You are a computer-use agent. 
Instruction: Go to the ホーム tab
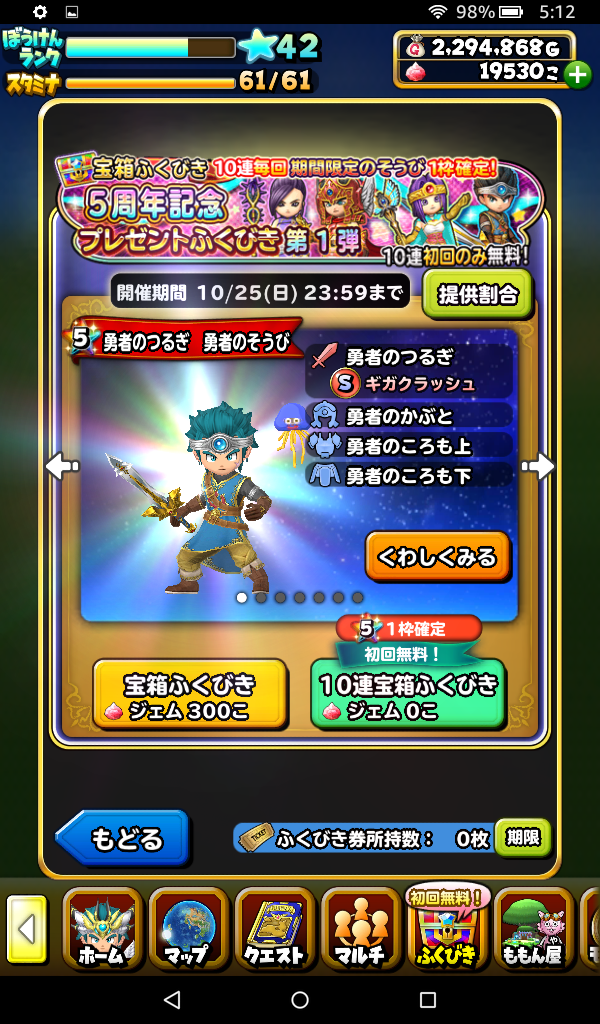pyautogui.click(x=102, y=930)
